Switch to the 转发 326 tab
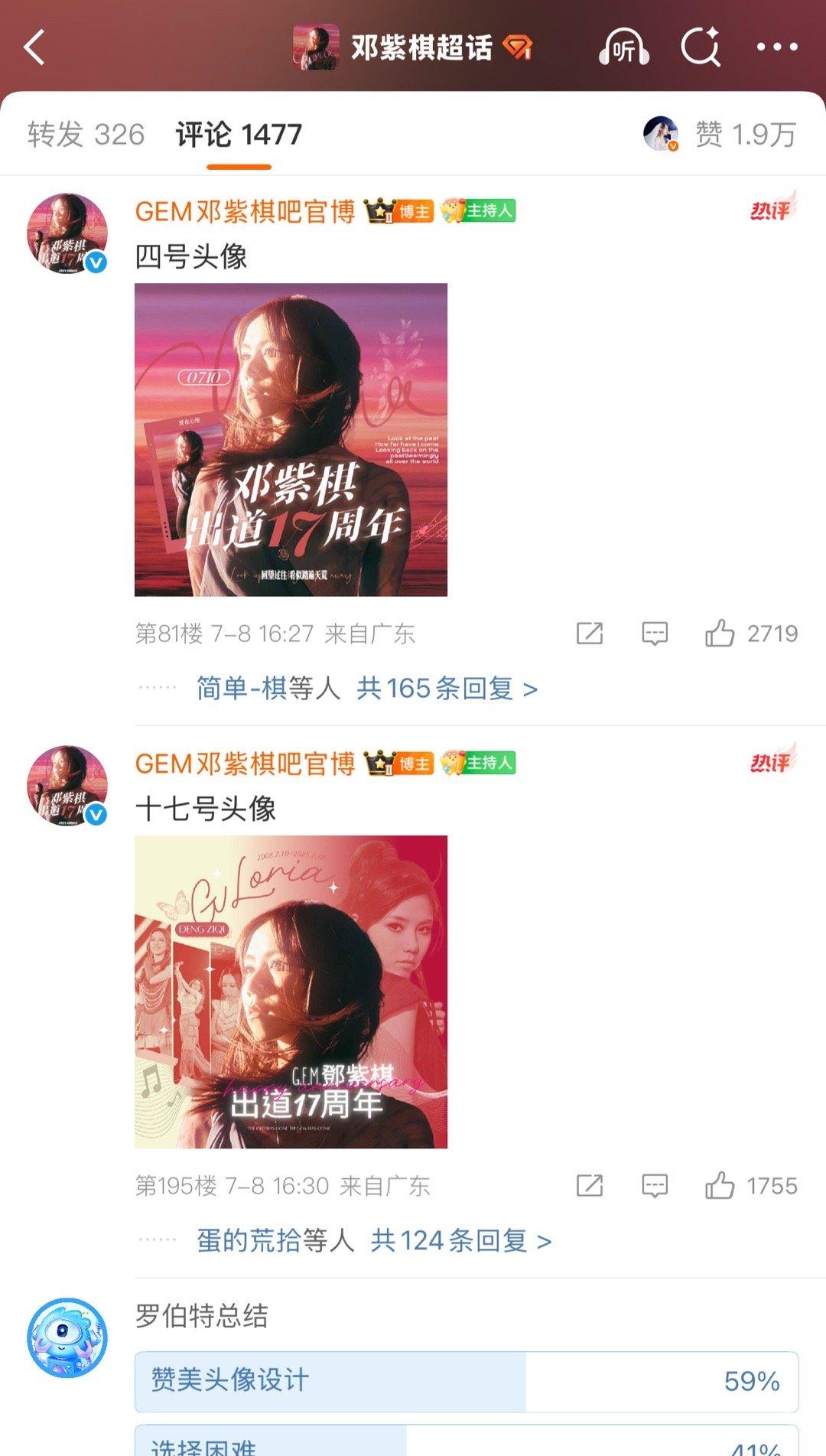 (86, 135)
